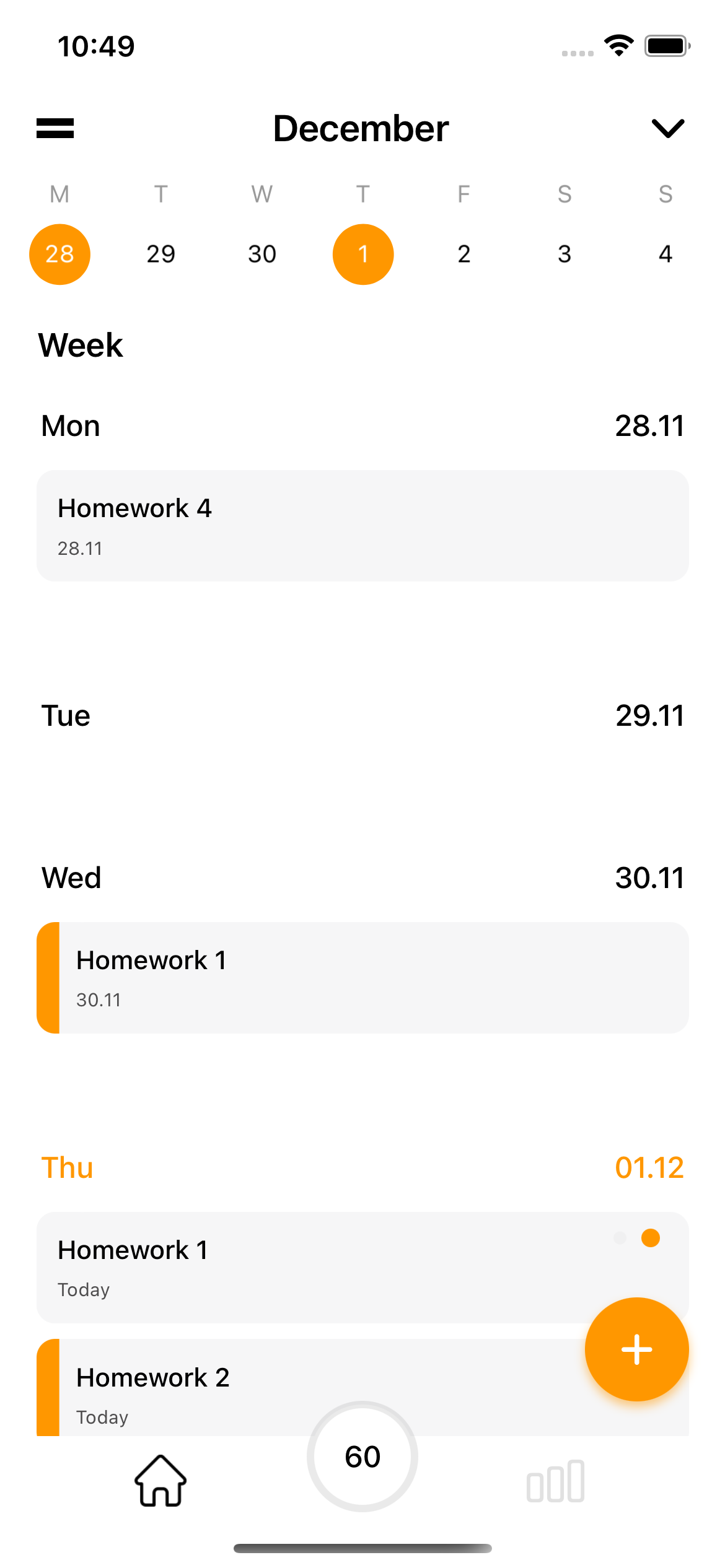Select Thursday the 1st in the week strip

362,254
